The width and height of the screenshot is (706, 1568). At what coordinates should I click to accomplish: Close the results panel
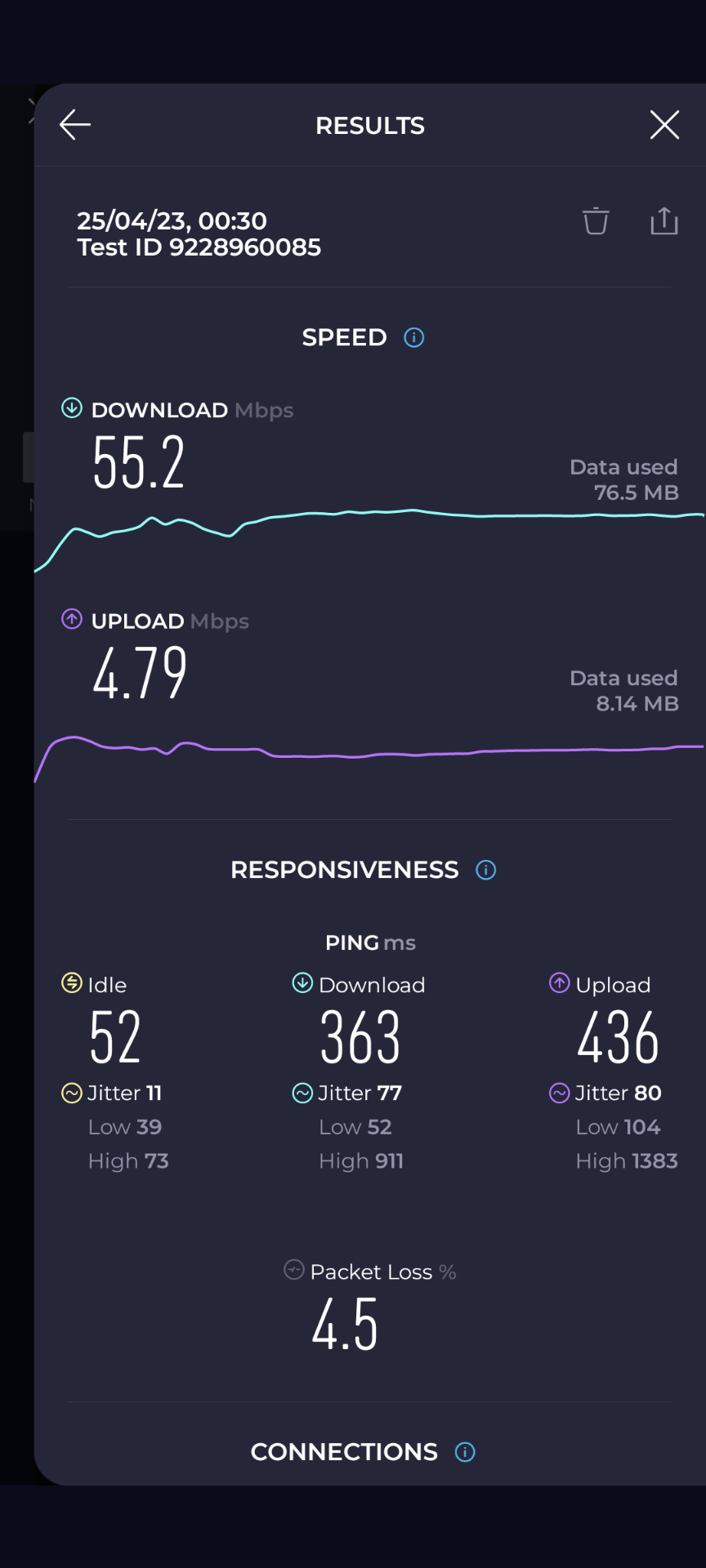[664, 125]
